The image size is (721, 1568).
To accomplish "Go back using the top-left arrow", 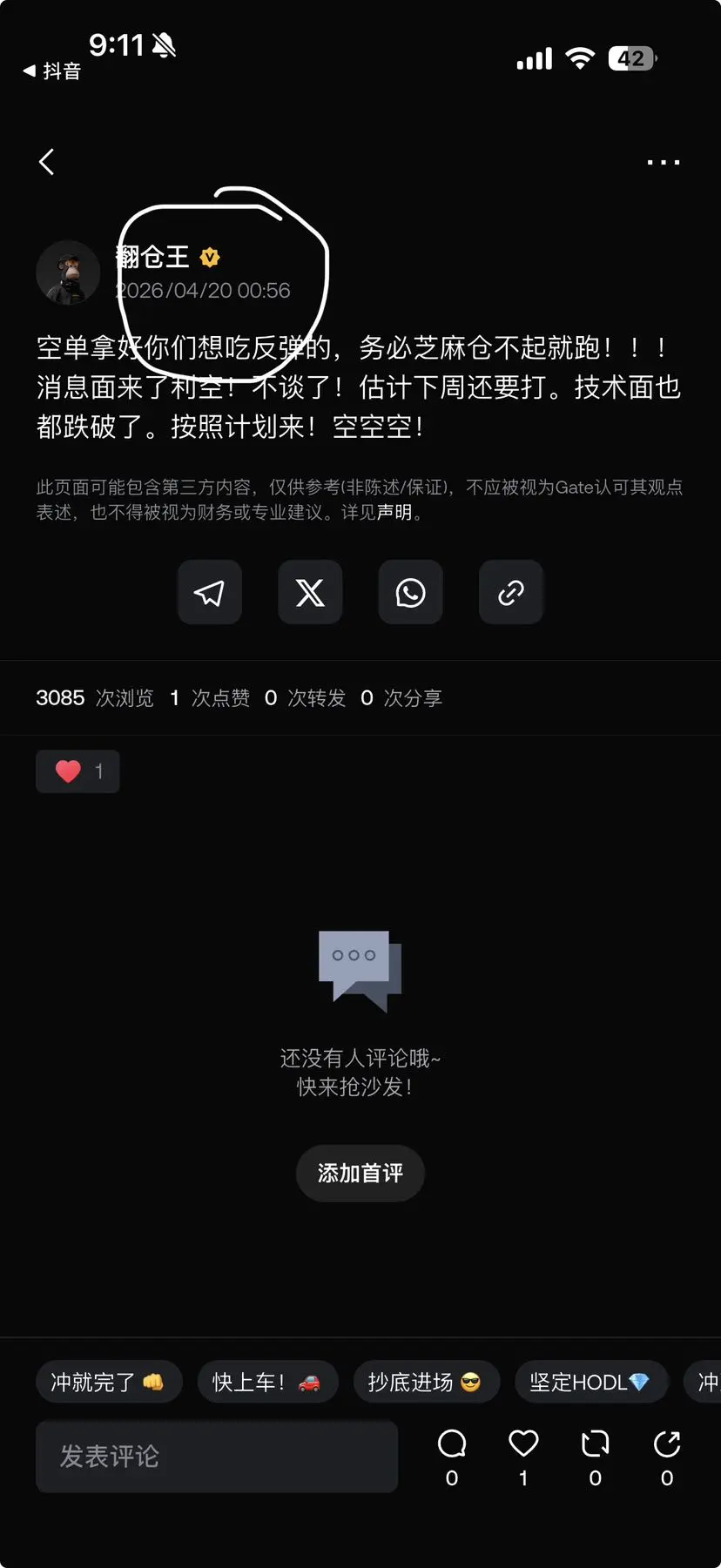I will tap(47, 162).
